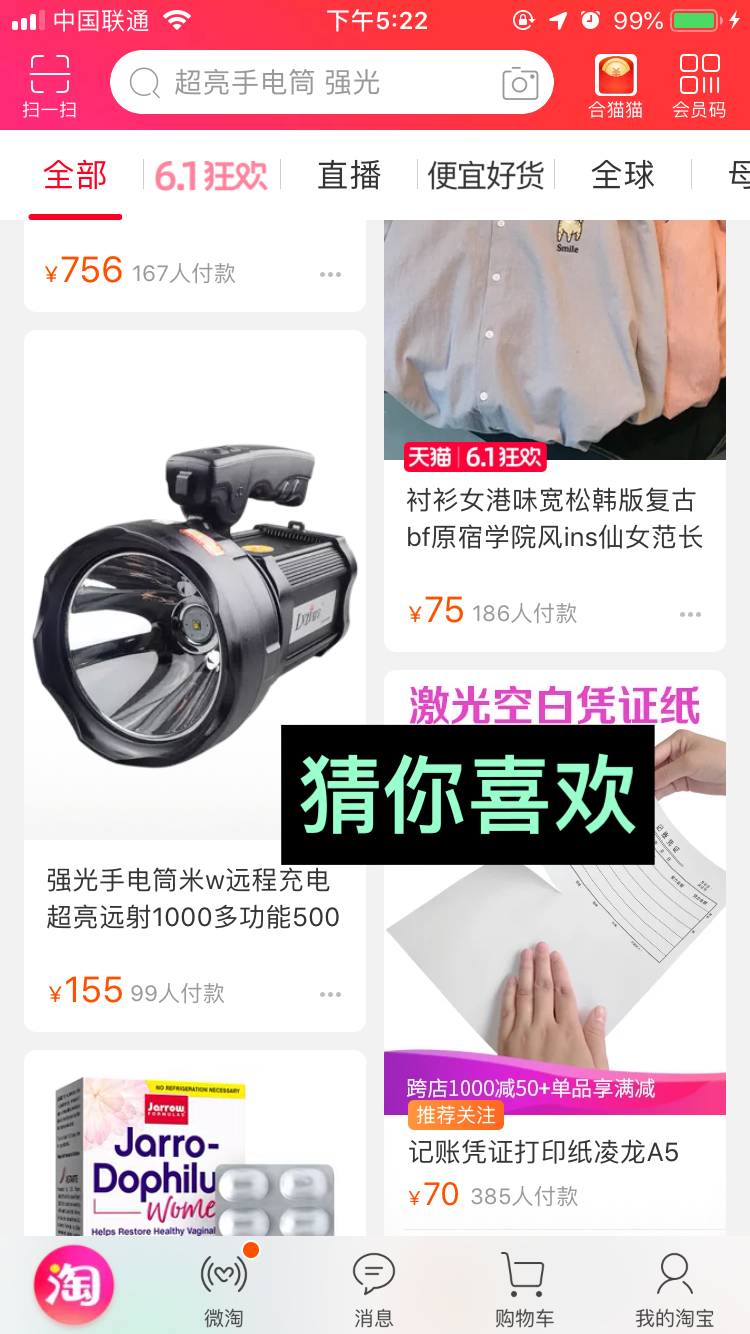The width and height of the screenshot is (750, 1334).
Task: Select the 全球 tab
Action: (x=621, y=174)
